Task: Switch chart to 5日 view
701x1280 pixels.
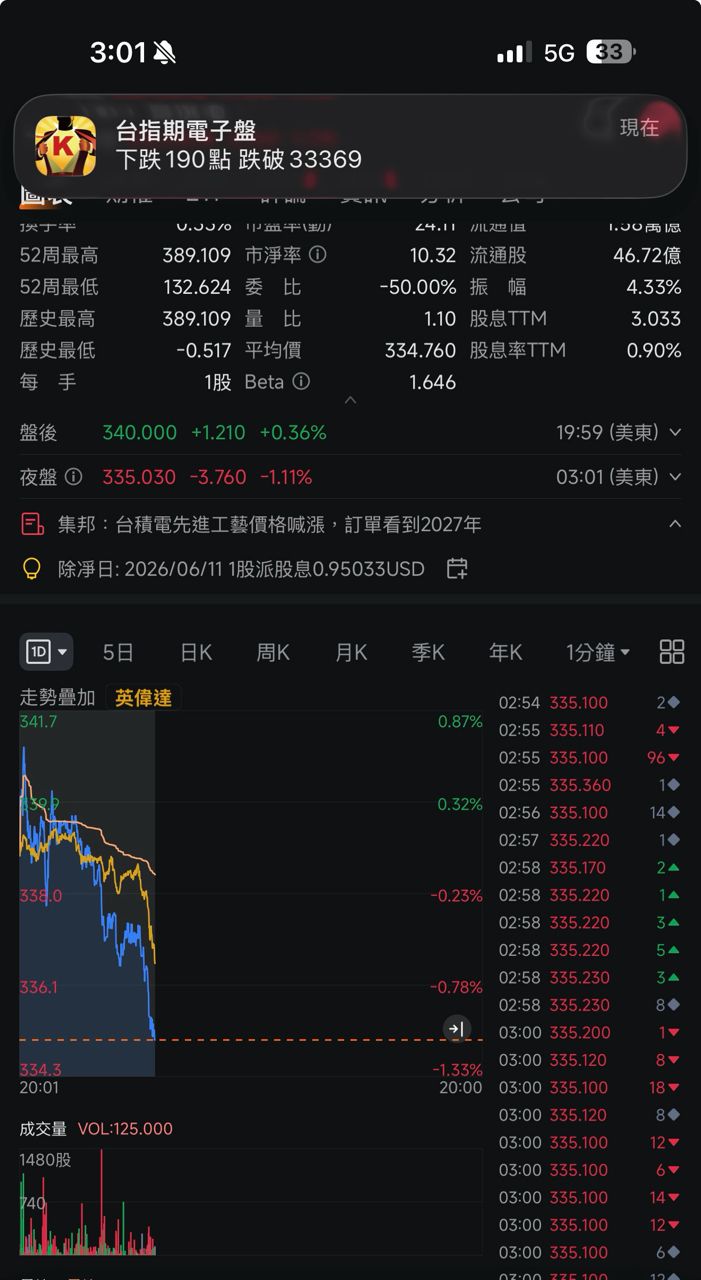Action: pos(118,653)
